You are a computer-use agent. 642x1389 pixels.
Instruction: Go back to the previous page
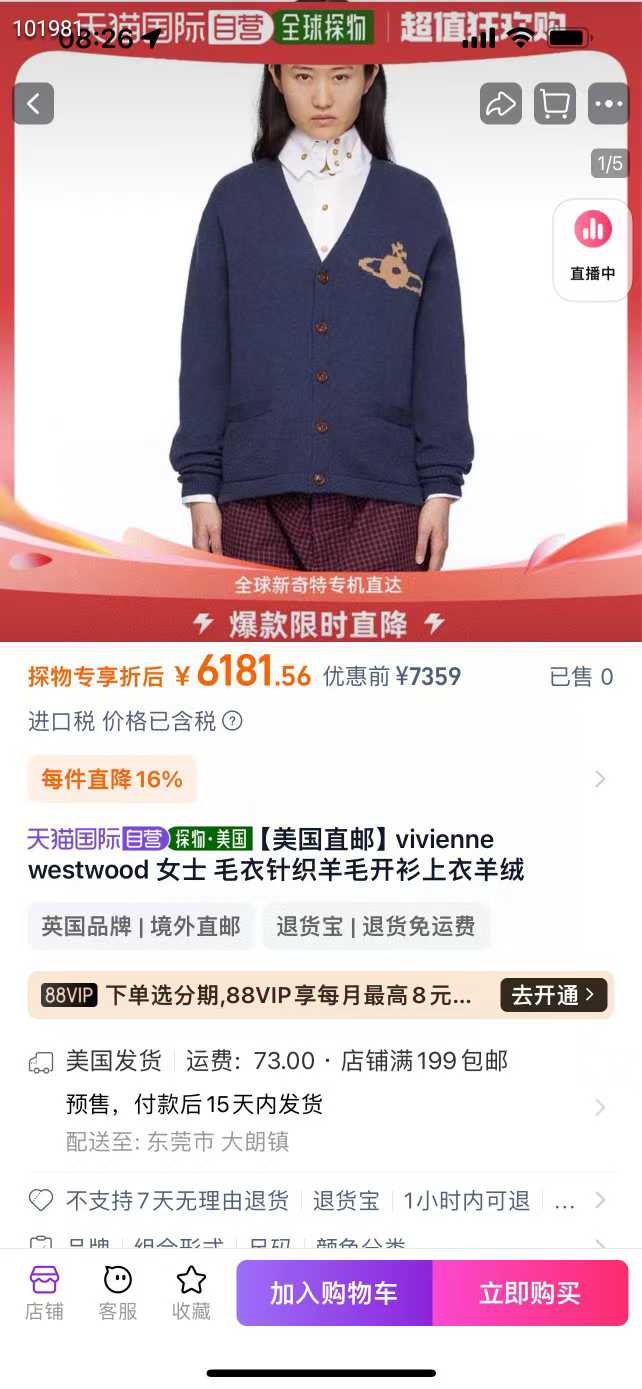(33, 104)
